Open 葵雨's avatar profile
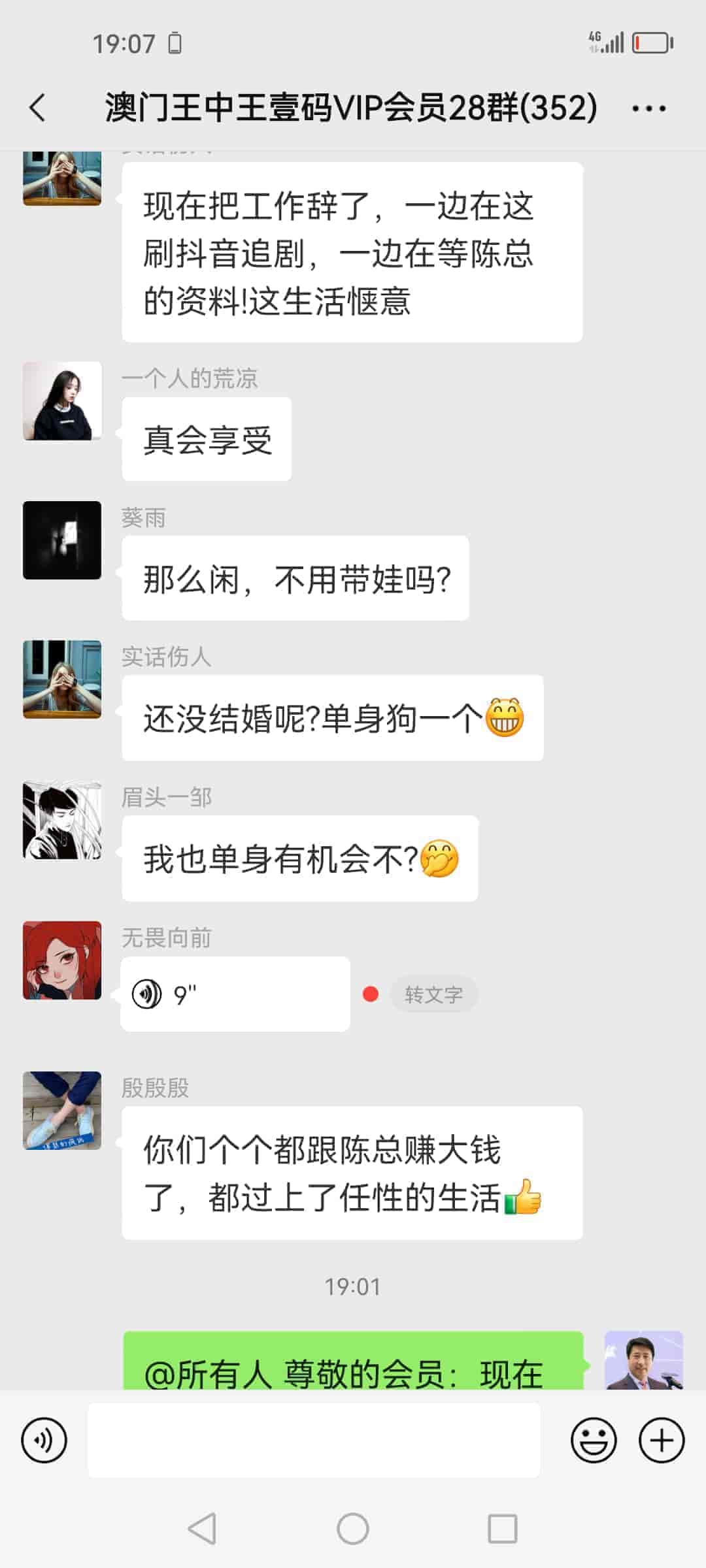 pos(62,540)
